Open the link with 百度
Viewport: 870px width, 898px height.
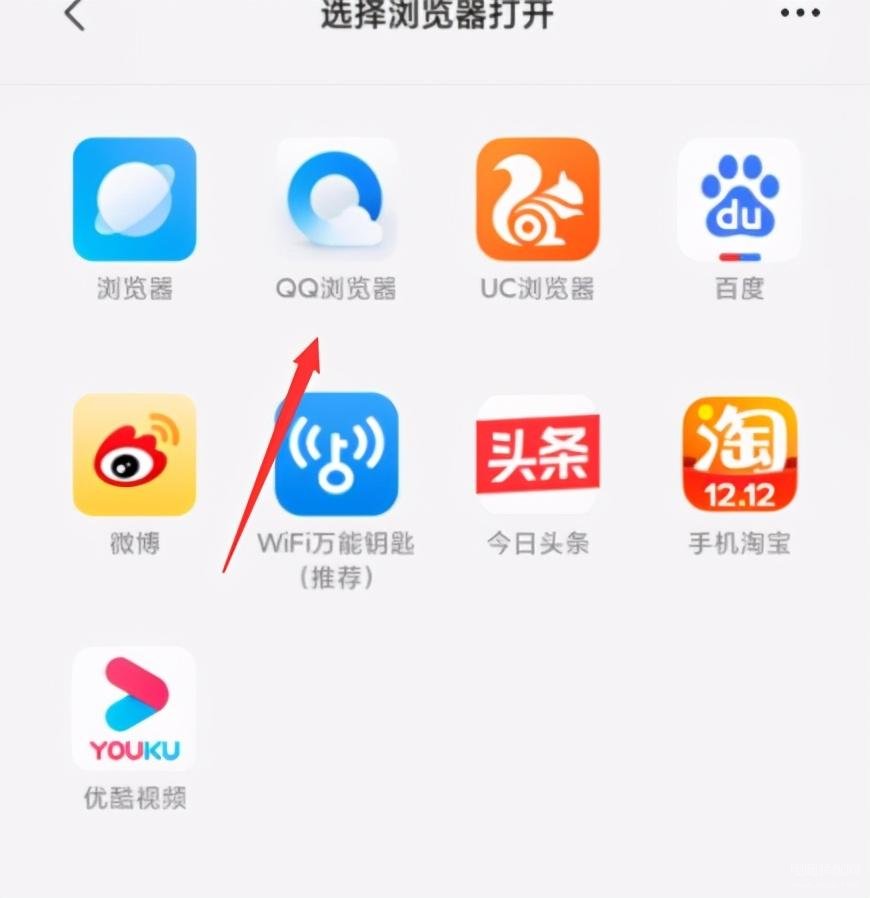[739, 200]
